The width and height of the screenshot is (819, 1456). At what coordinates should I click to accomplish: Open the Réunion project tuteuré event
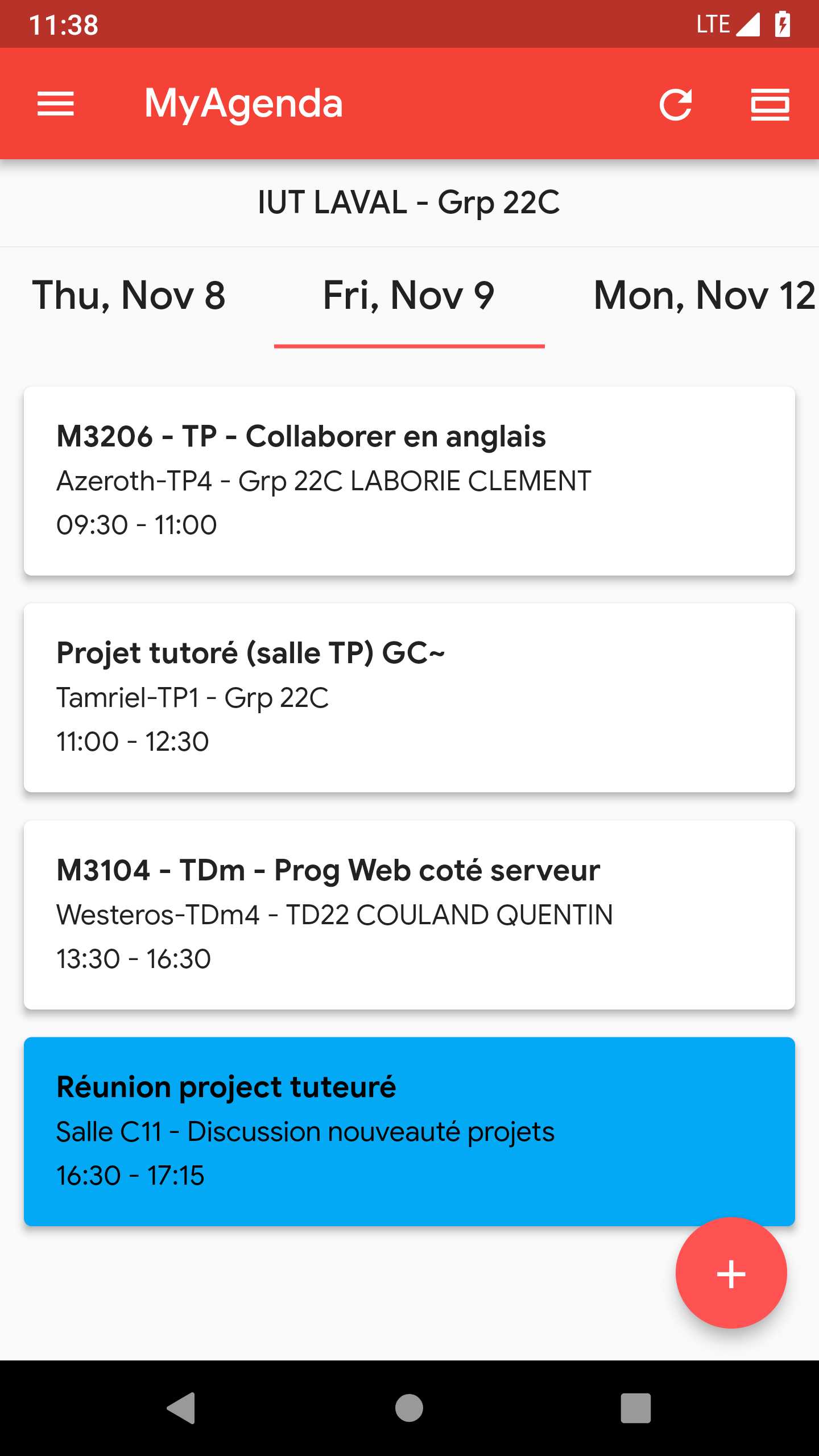(409, 1131)
